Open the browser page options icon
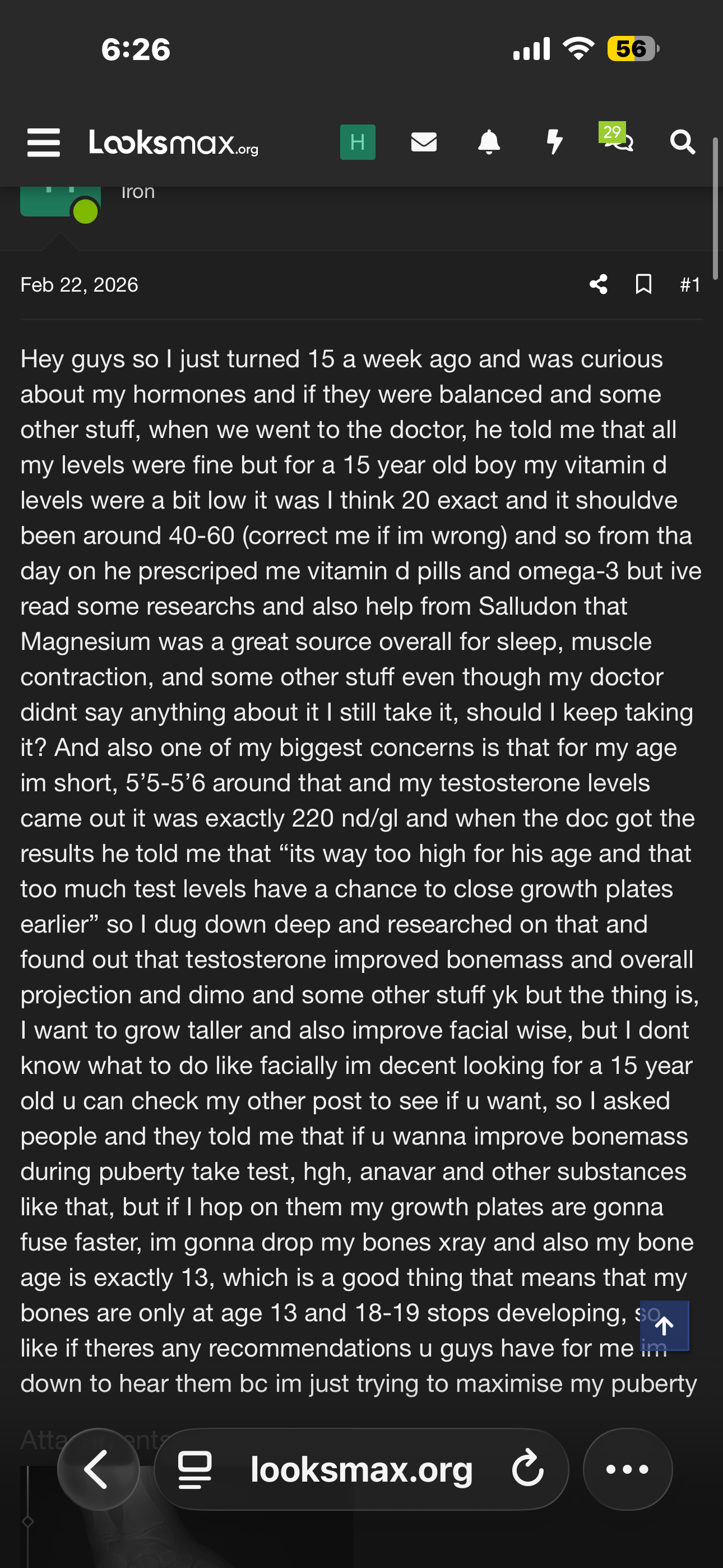723x1568 pixels. click(194, 1469)
